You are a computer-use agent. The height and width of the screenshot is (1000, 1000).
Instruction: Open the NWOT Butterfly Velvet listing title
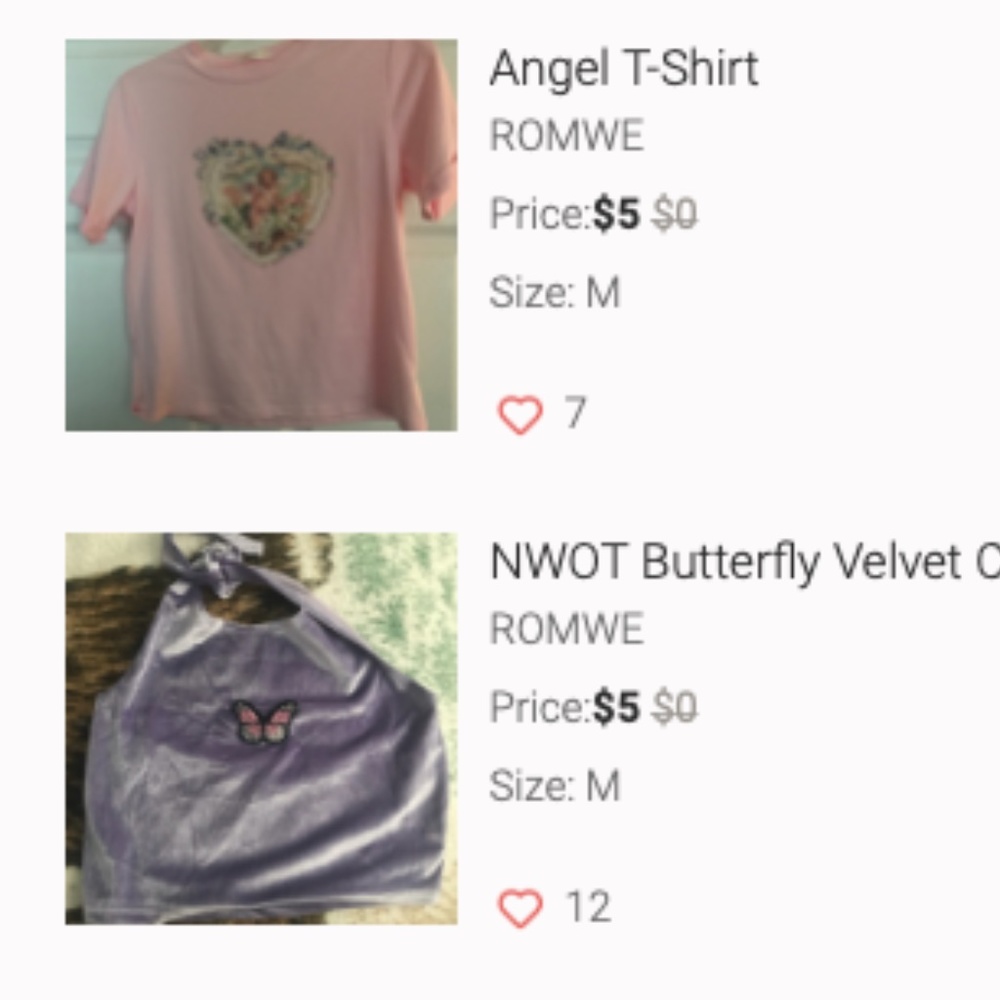pyautogui.click(x=742, y=563)
